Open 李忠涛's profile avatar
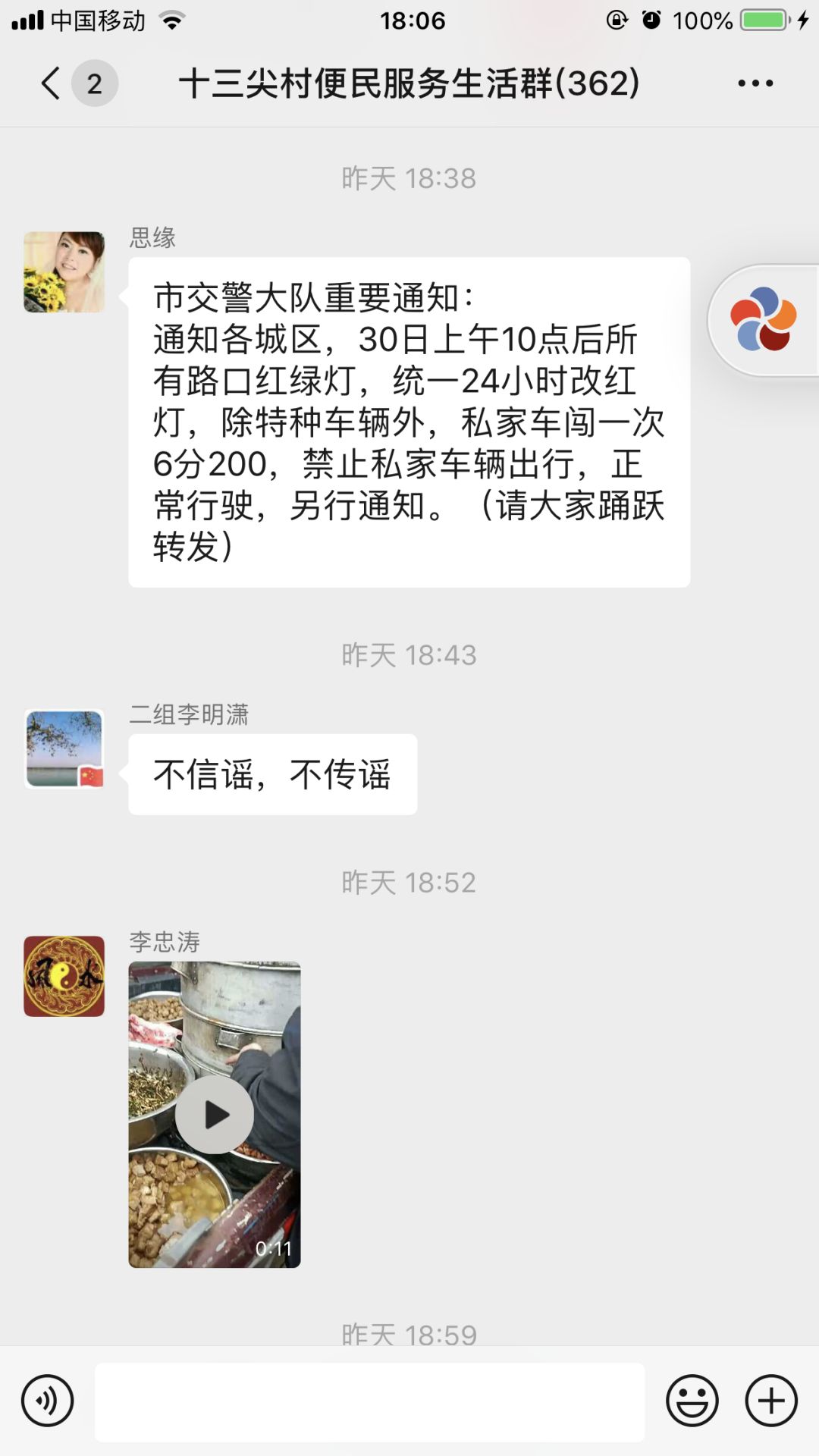Viewport: 819px width, 1456px height. click(64, 977)
